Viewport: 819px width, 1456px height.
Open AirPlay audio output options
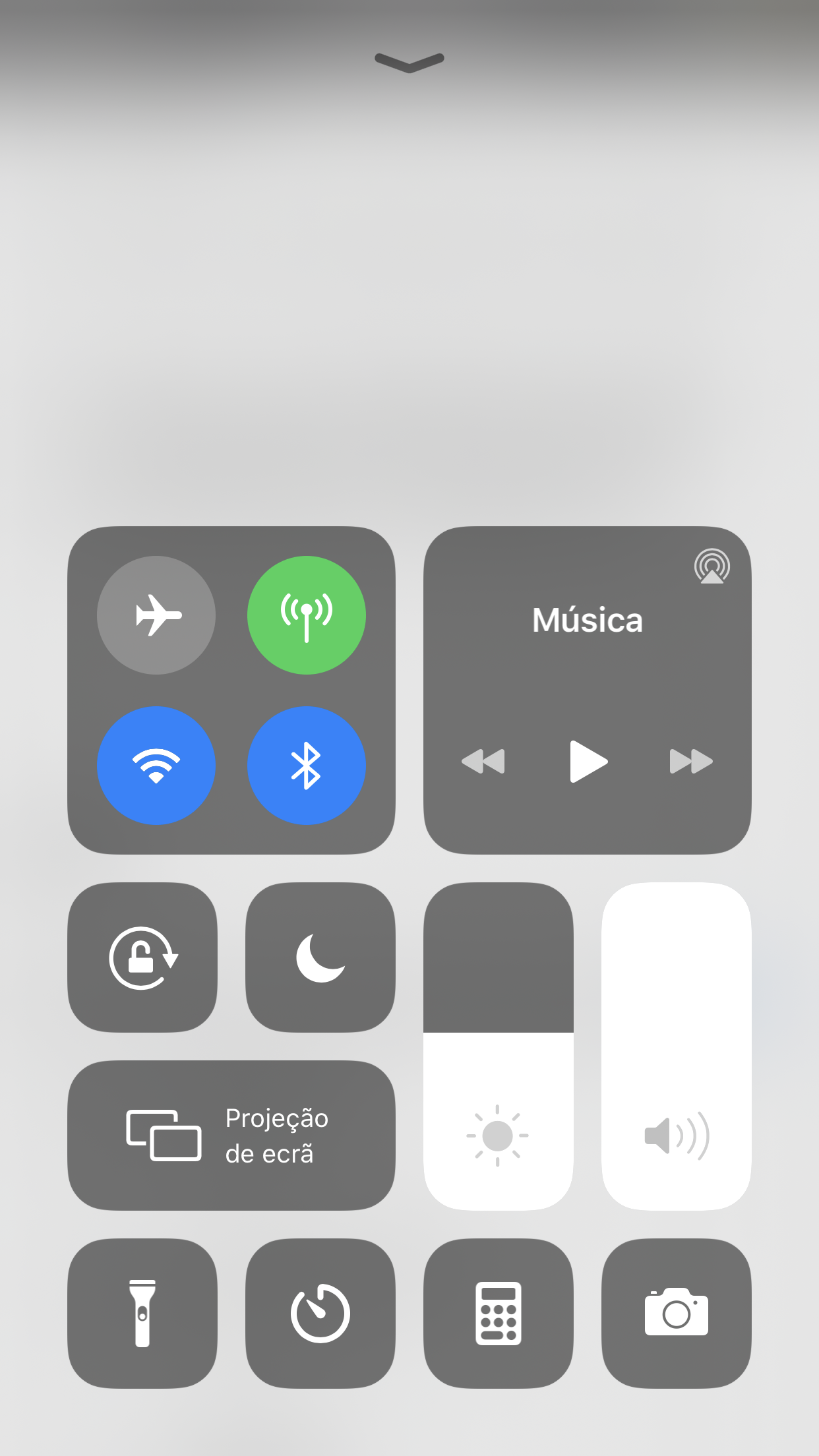coord(712,566)
